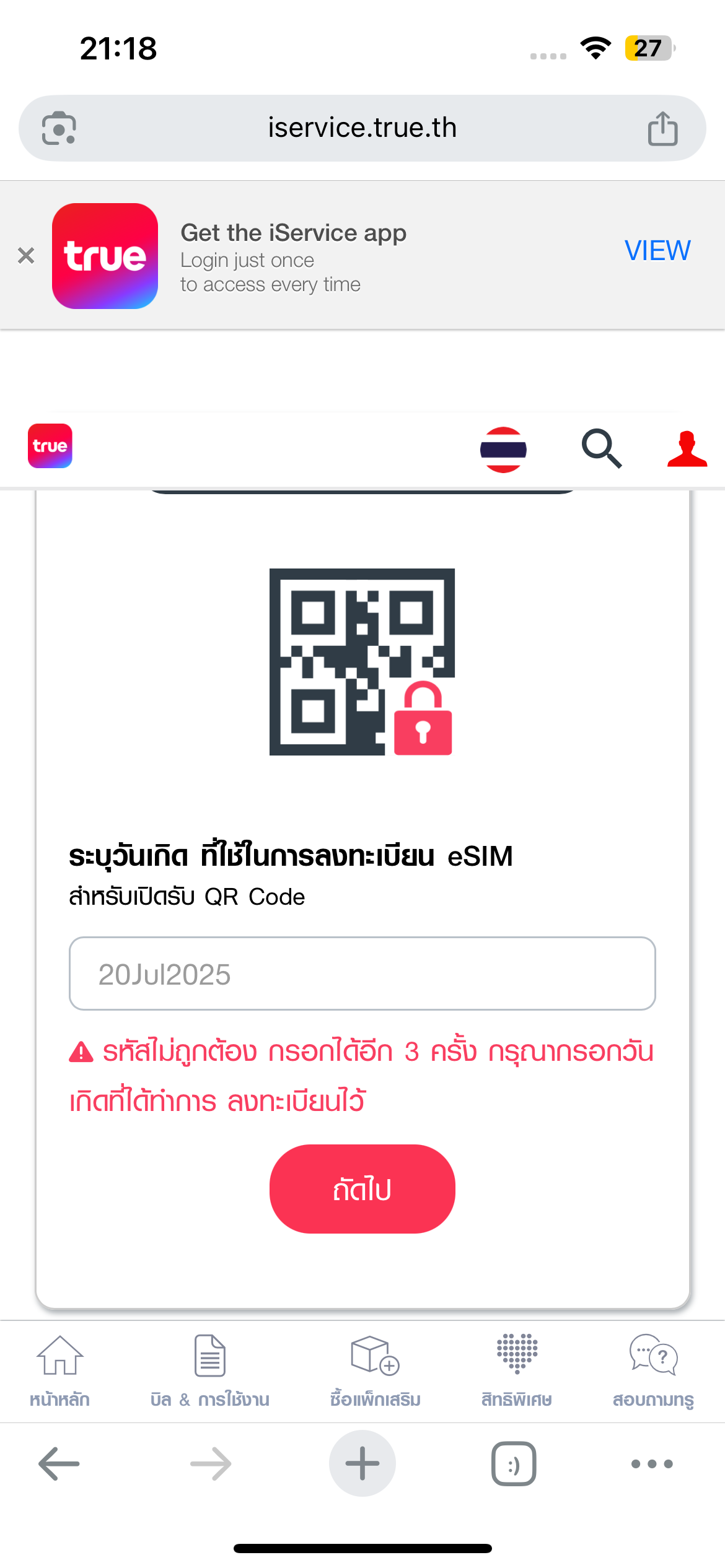This screenshot has width=725, height=1568.
Task: Open a new browser tab with plus
Action: click(x=362, y=1463)
